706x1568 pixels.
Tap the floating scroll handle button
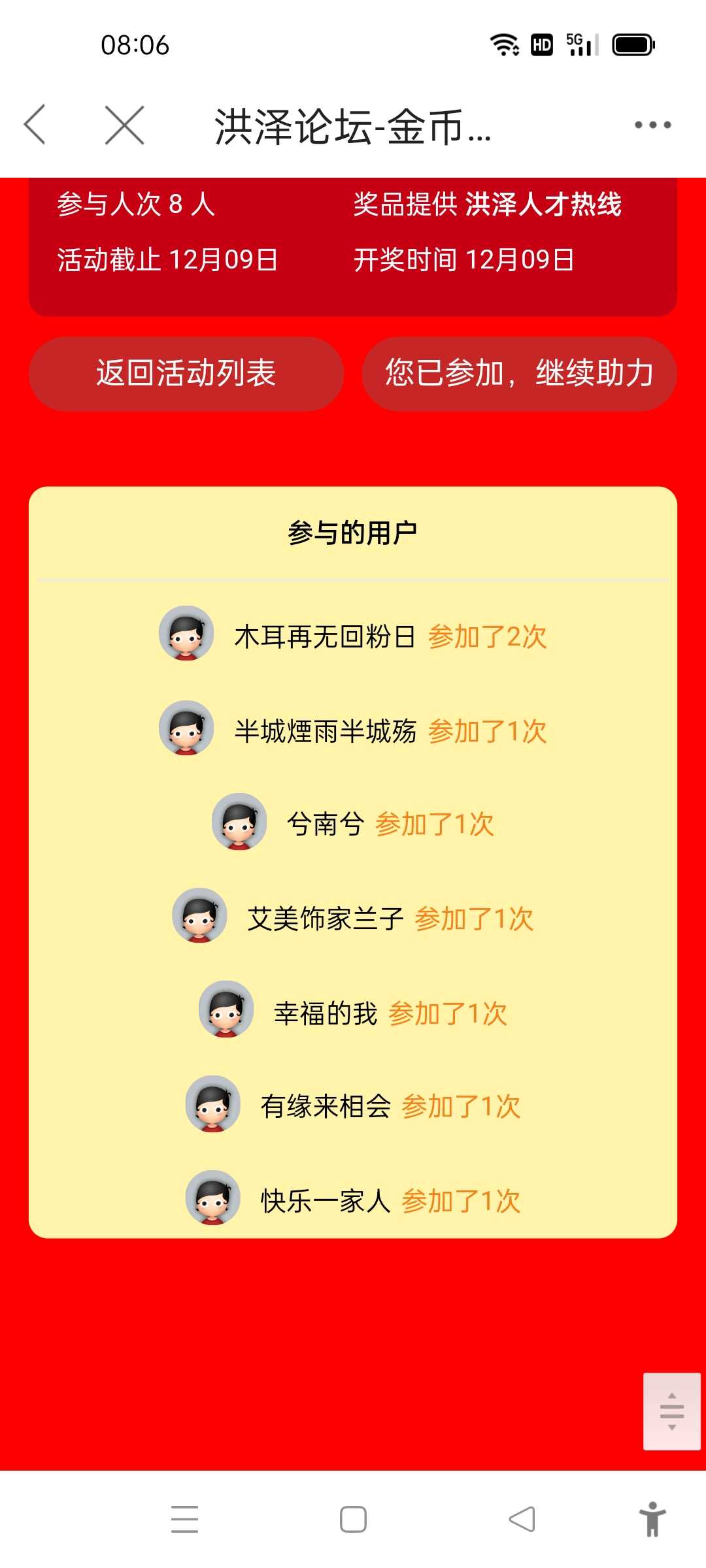point(672,1411)
